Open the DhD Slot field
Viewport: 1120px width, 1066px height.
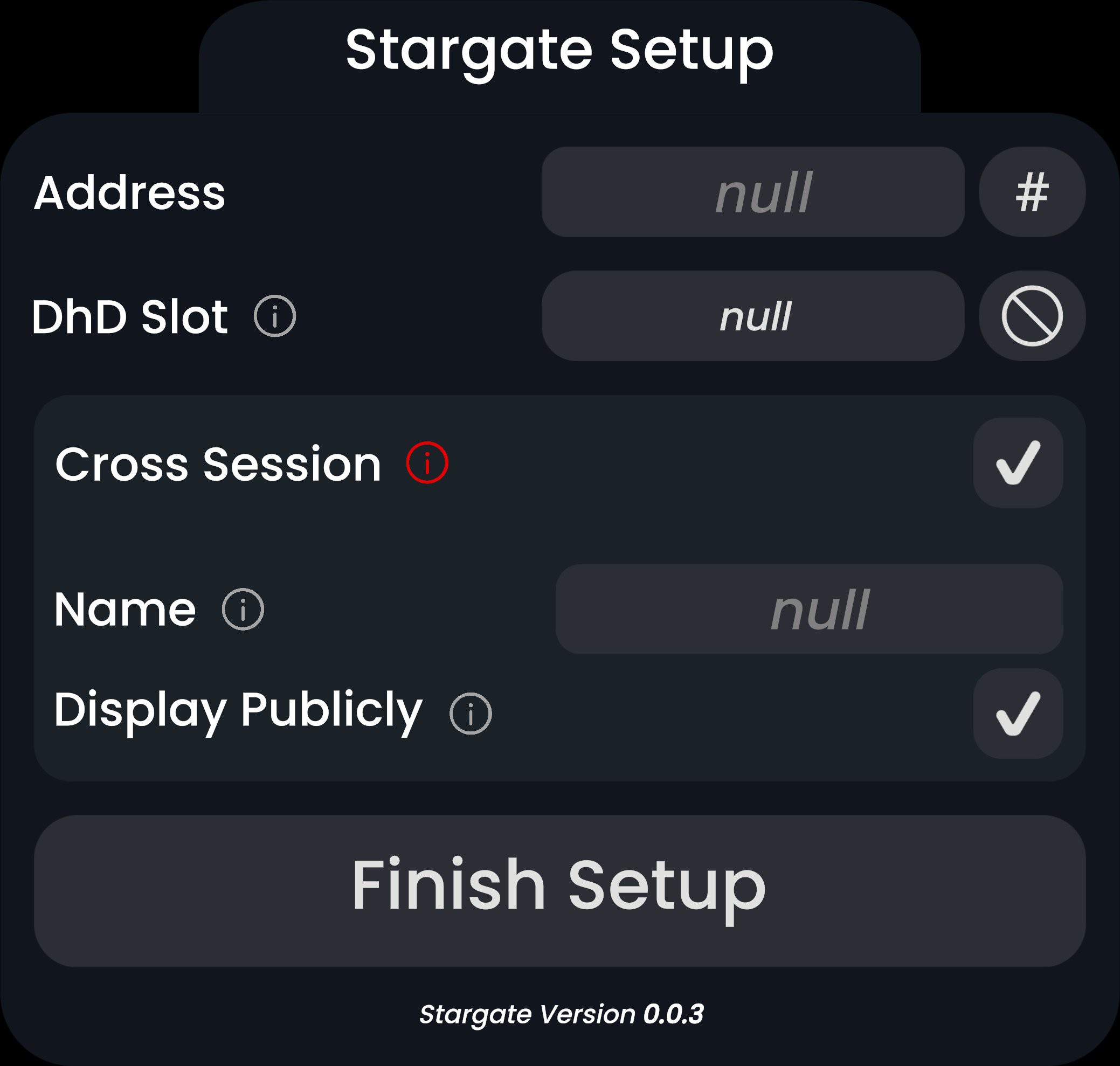pyautogui.click(x=752, y=316)
